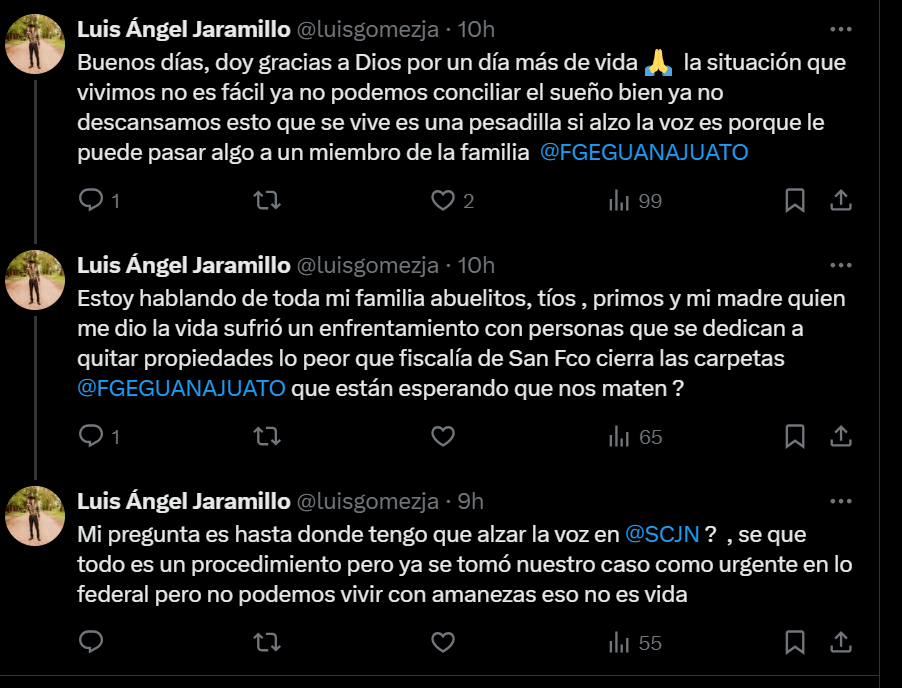Reply to the tweet starting 'Buenos días'
Viewport: 902px width, 688px height.
point(91,201)
